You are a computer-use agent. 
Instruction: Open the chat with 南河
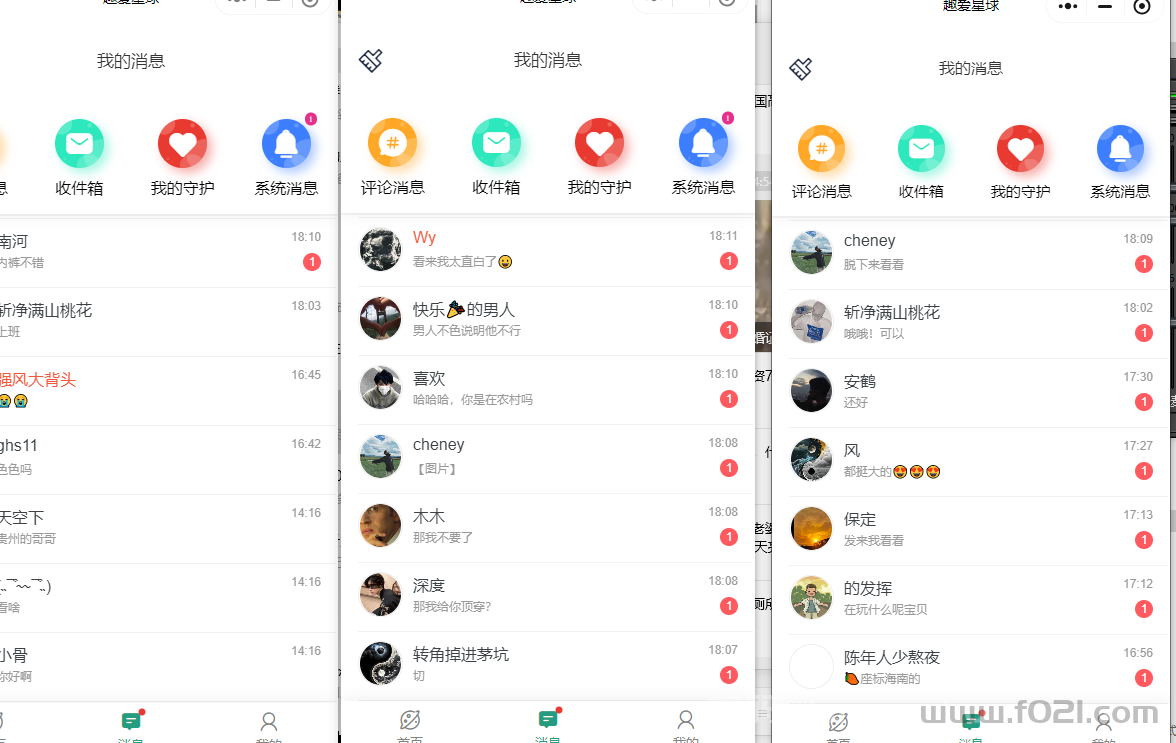tap(150, 251)
